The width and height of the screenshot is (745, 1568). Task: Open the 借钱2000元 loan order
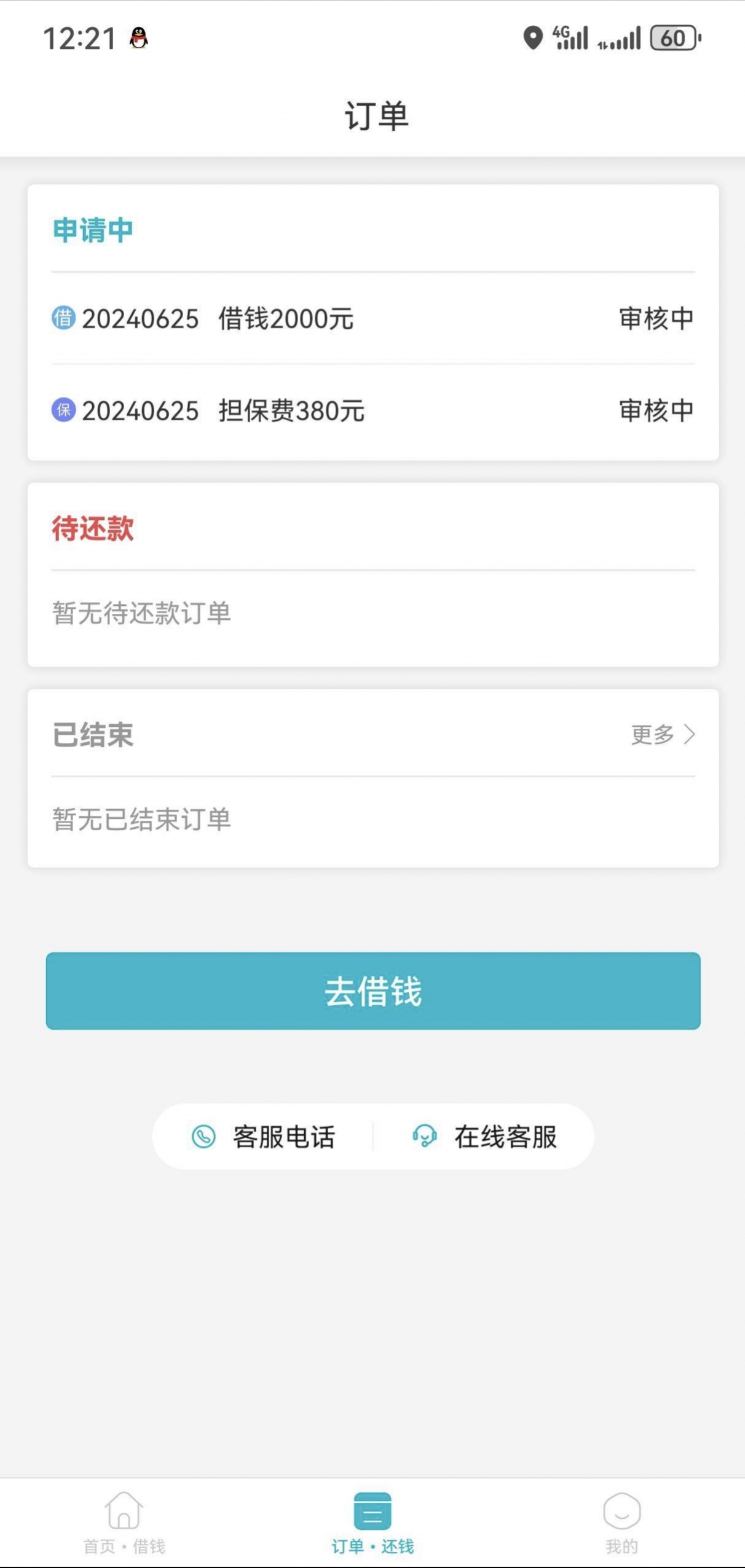click(x=372, y=318)
